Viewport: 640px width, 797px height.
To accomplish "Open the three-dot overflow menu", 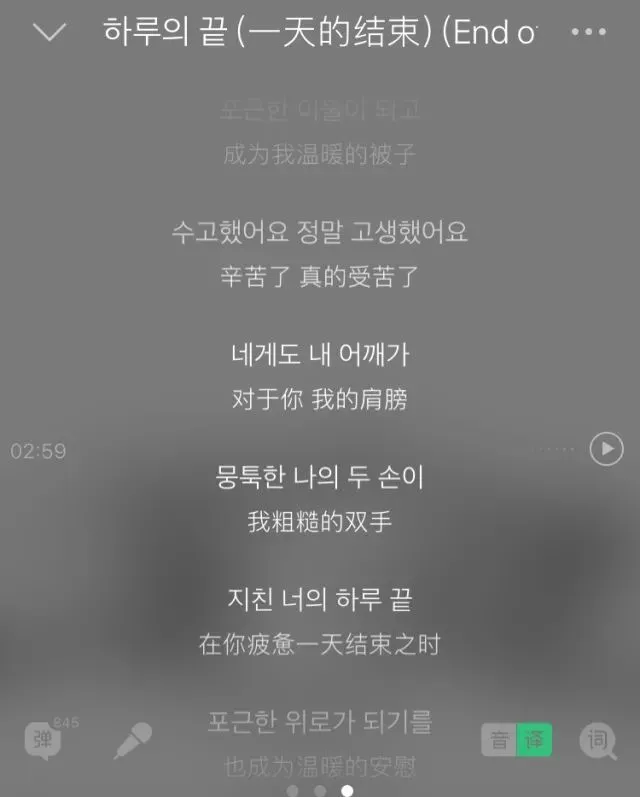I will click(588, 32).
